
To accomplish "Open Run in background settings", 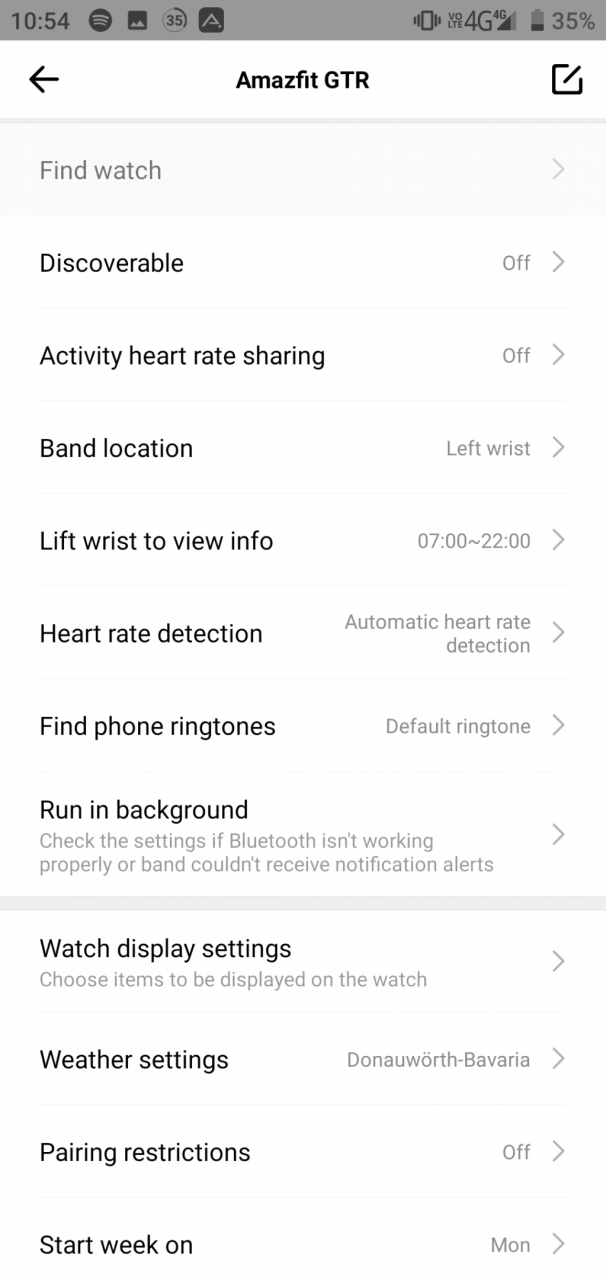I will [303, 834].
